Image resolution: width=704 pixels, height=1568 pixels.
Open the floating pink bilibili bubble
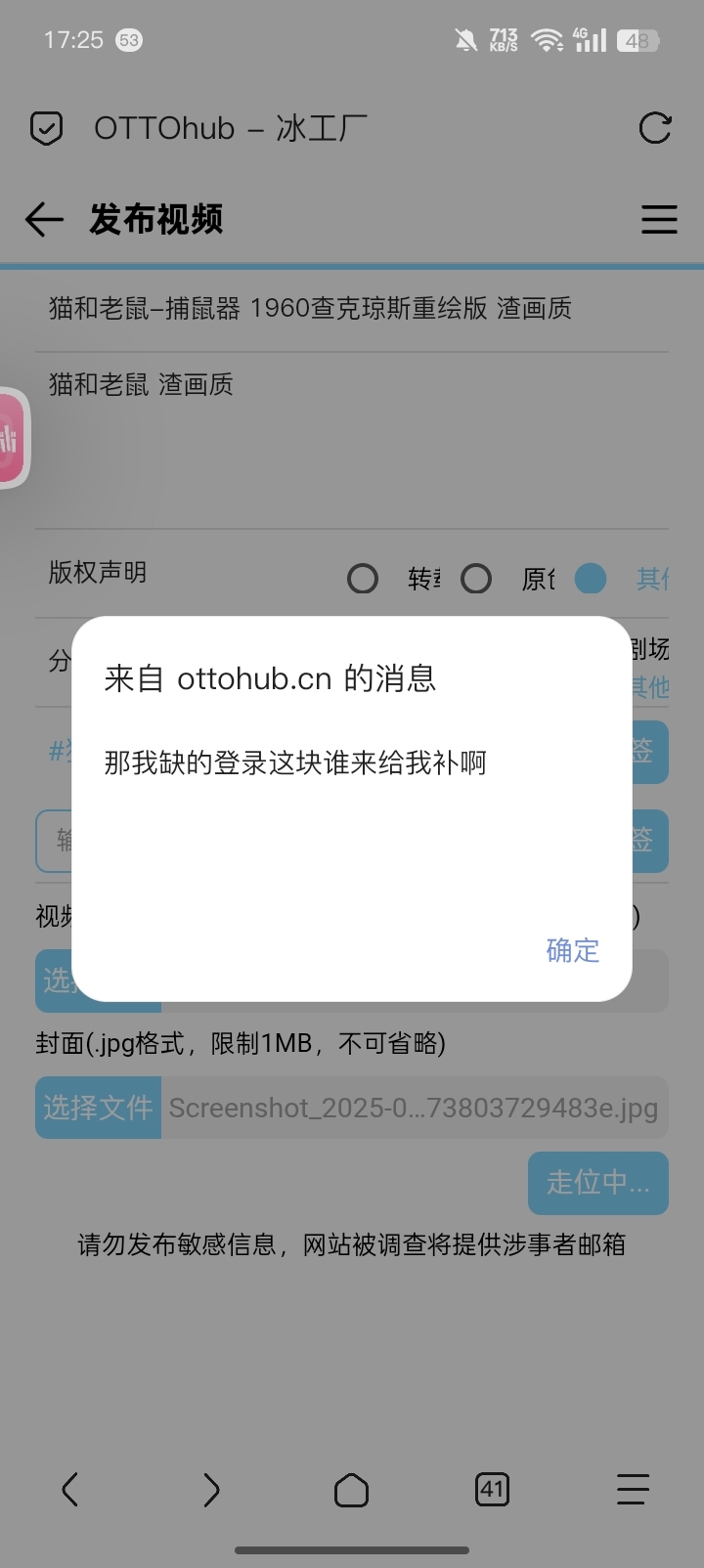click(x=12, y=438)
